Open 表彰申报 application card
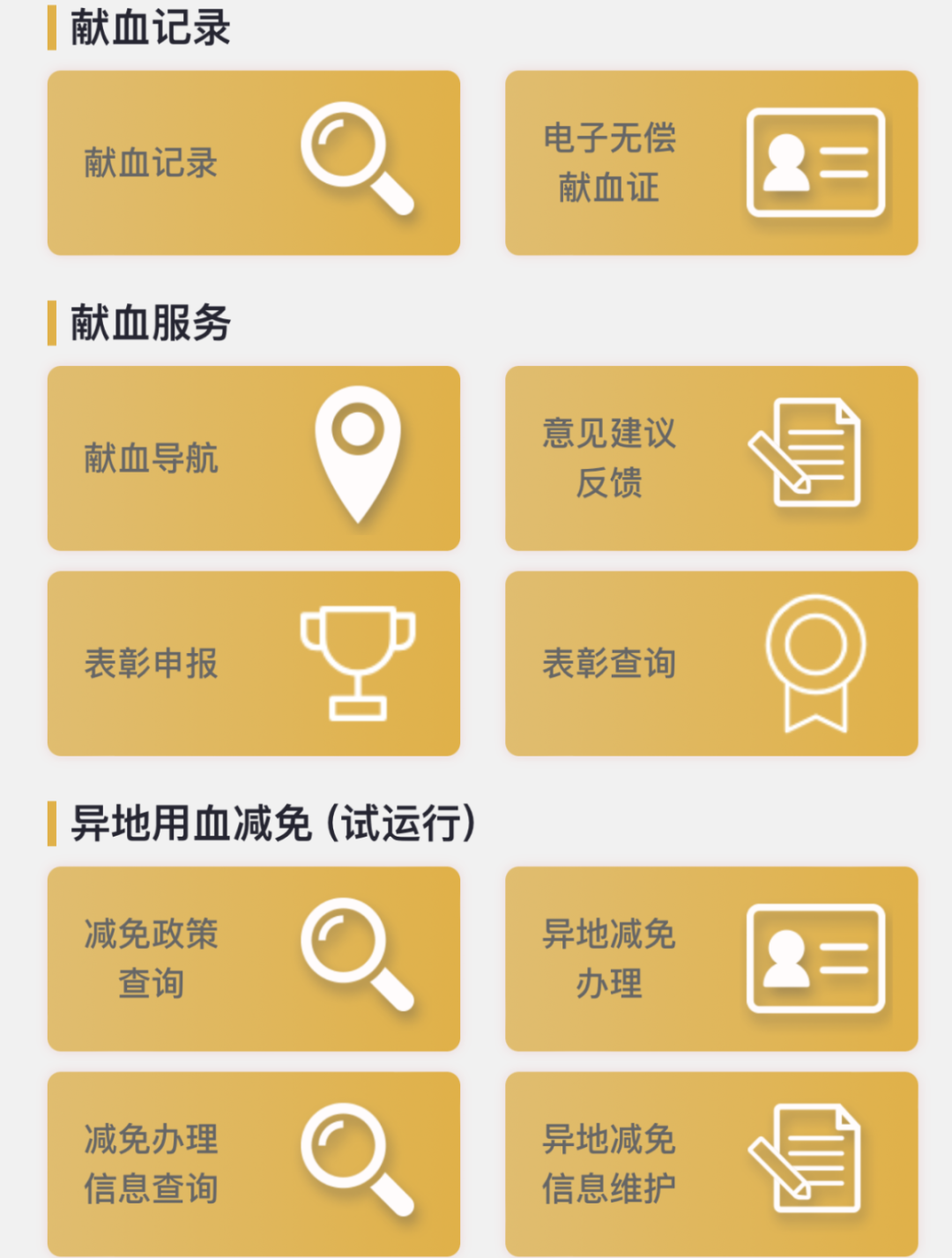The height and width of the screenshot is (1258, 952). click(x=254, y=664)
